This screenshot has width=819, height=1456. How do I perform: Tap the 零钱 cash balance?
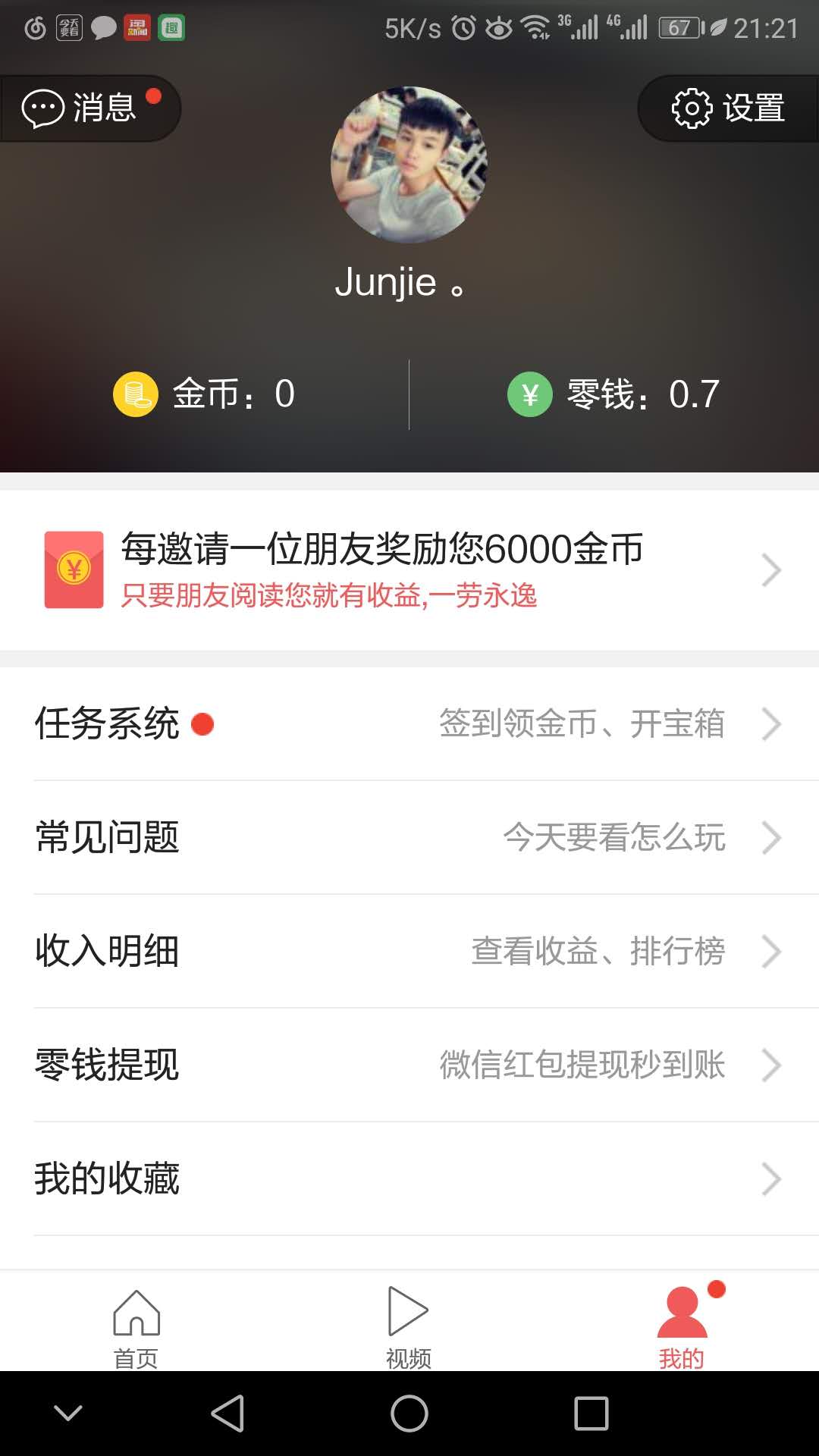pos(613,394)
